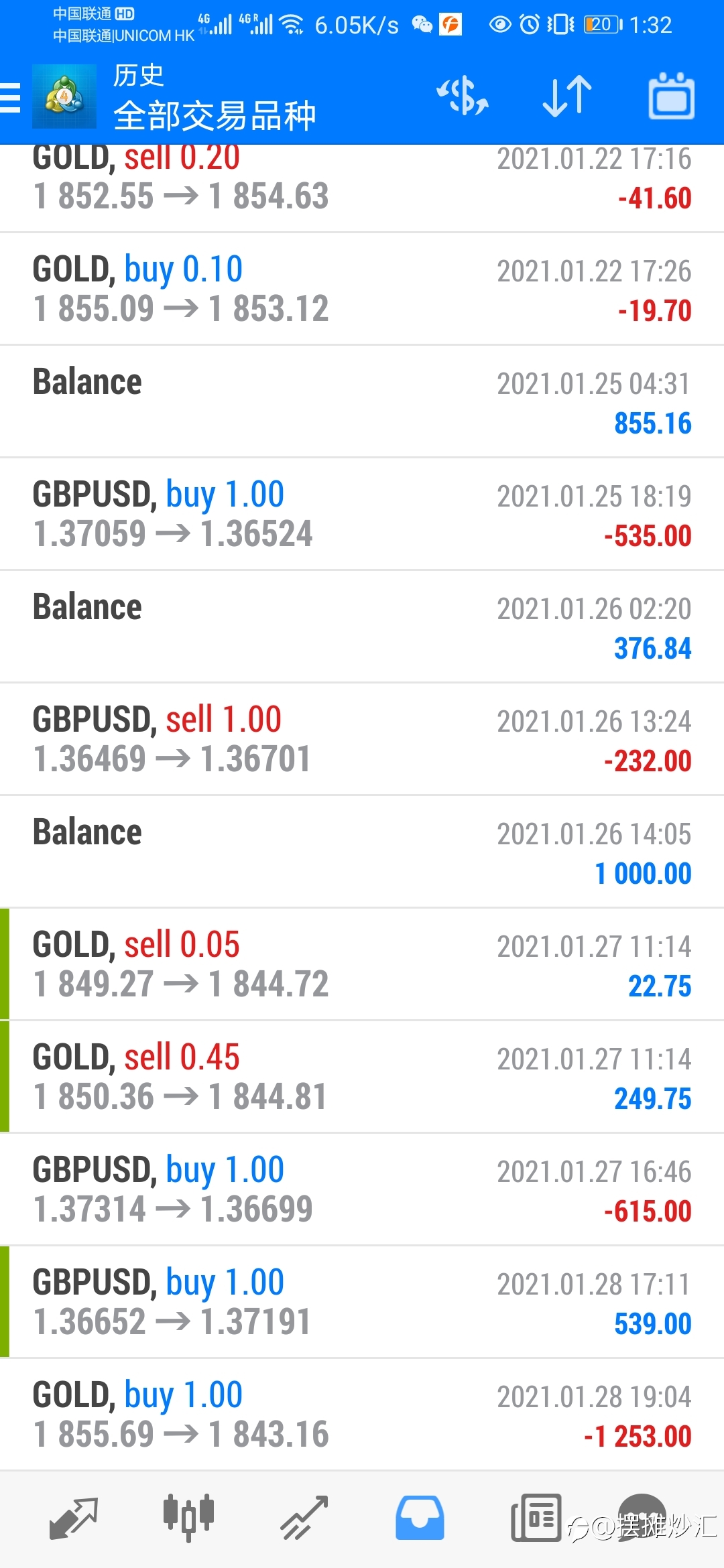Open the Balance entry of 376.84

click(x=362, y=627)
